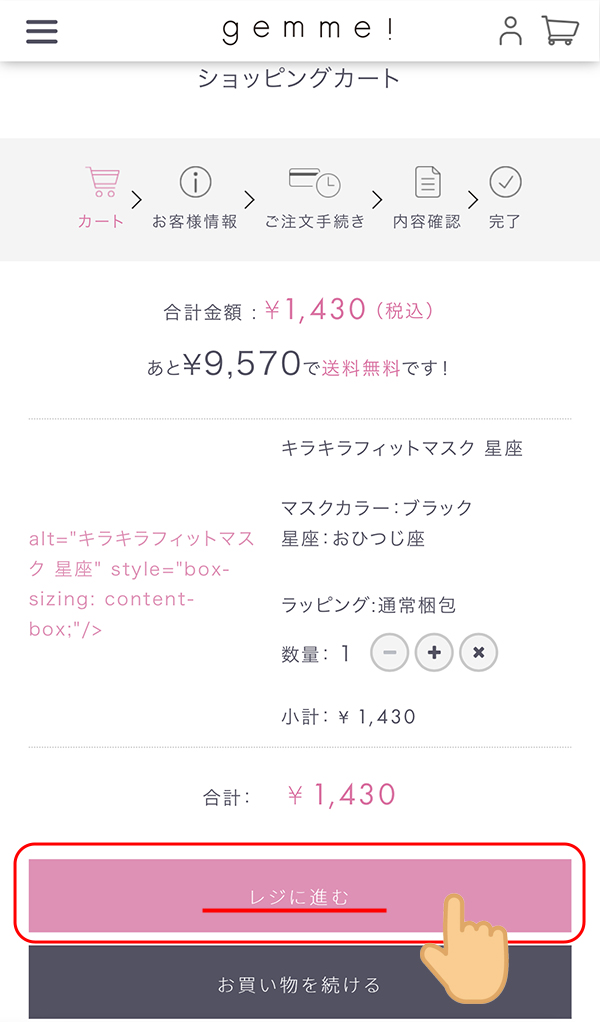
Task: Increase quantity with the plus button
Action: (434, 652)
